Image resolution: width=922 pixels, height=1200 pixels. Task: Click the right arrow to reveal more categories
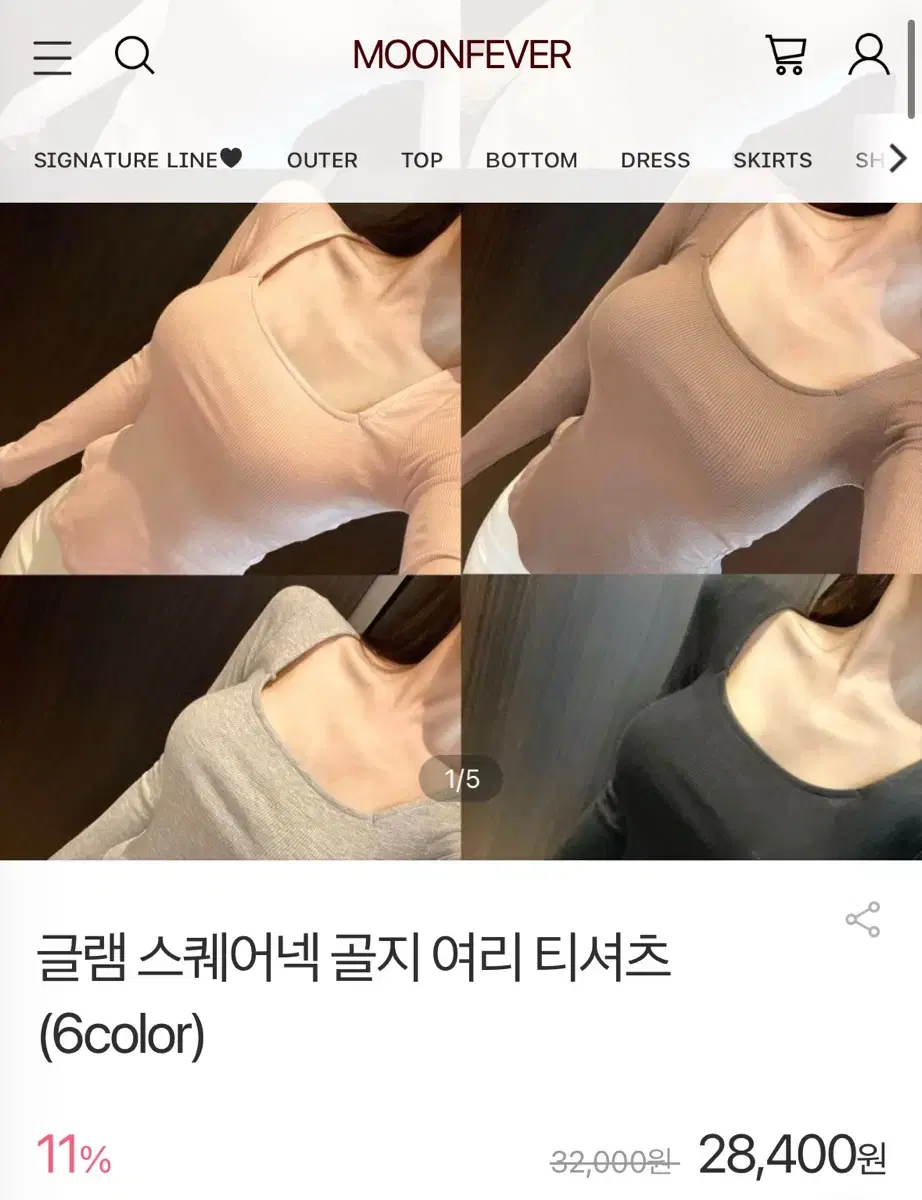click(x=898, y=158)
